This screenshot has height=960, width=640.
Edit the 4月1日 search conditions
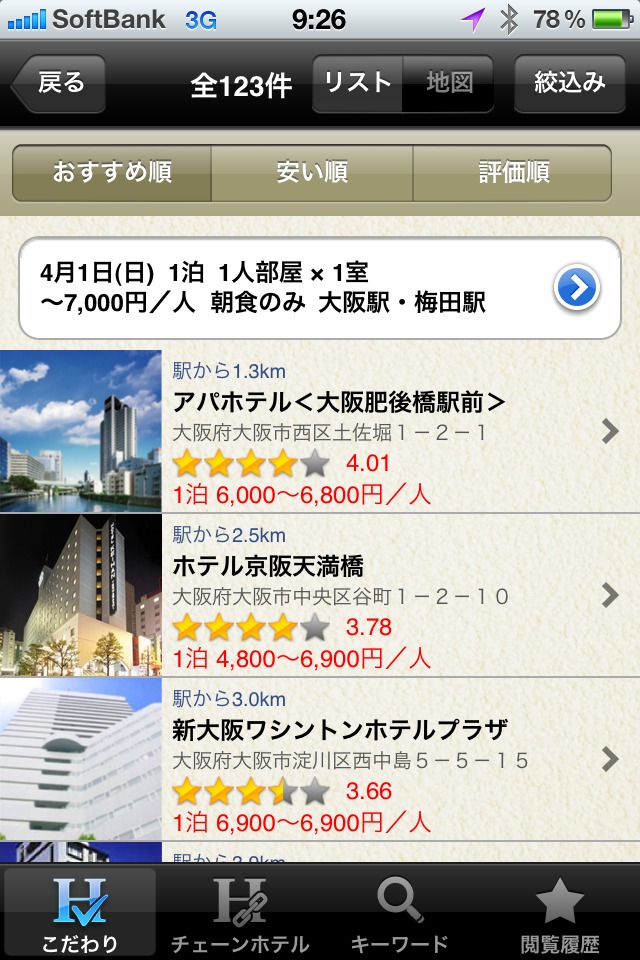point(320,288)
